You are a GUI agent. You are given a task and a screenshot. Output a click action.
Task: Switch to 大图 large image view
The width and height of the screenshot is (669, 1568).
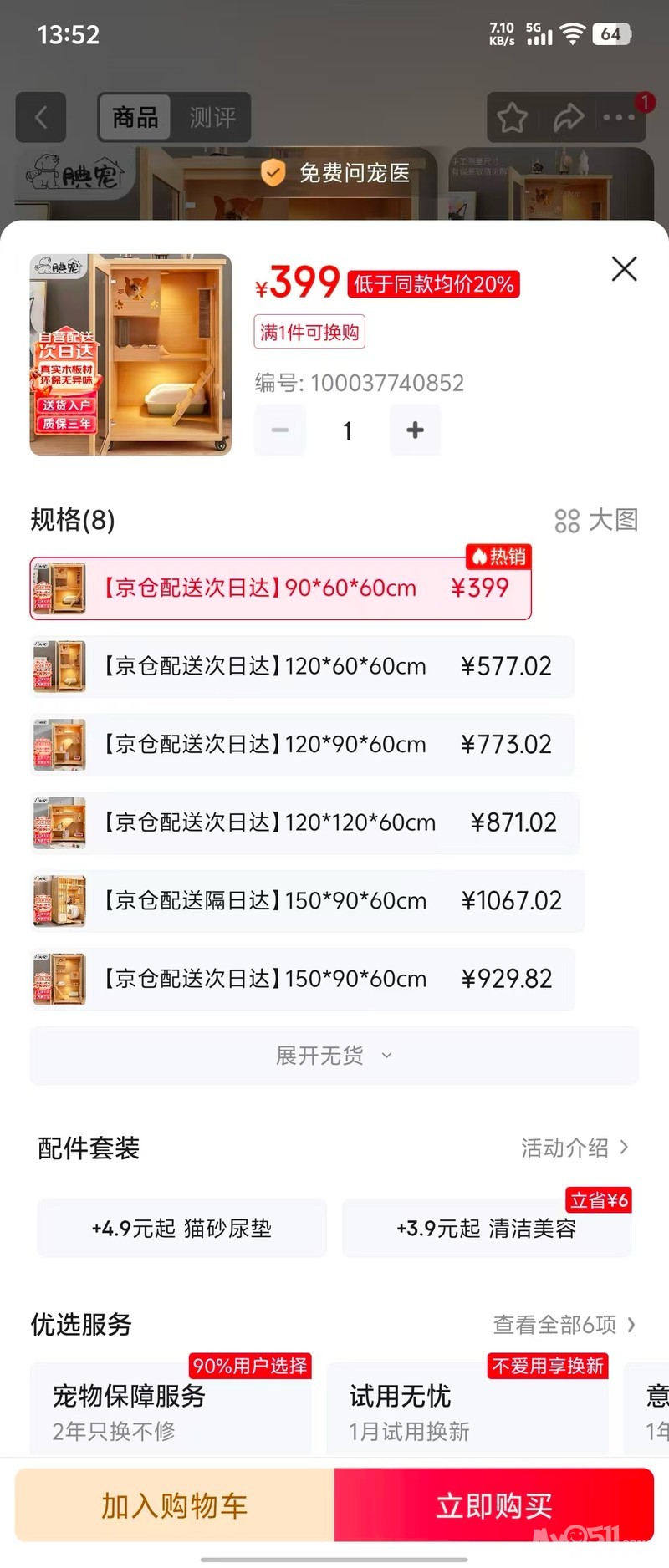597,520
